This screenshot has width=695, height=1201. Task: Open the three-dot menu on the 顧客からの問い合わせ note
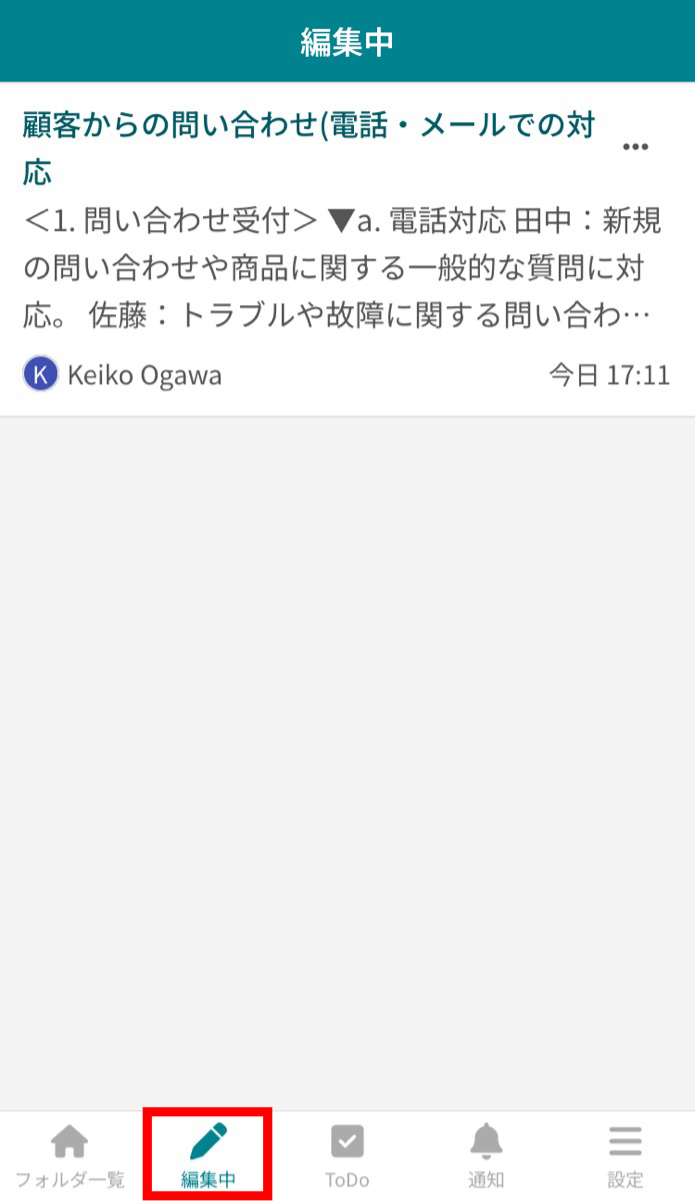(635, 147)
